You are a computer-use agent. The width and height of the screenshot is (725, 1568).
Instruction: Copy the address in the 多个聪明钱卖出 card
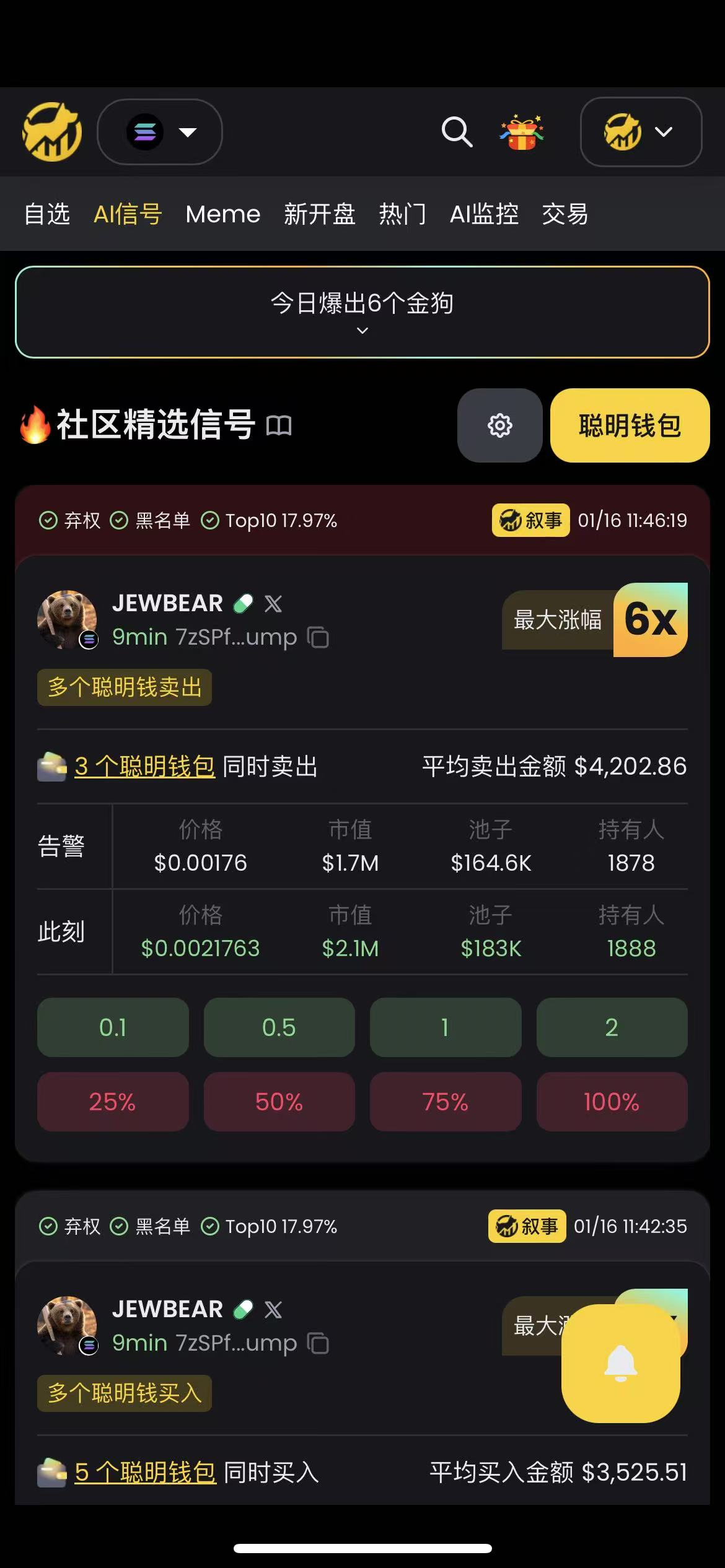319,637
